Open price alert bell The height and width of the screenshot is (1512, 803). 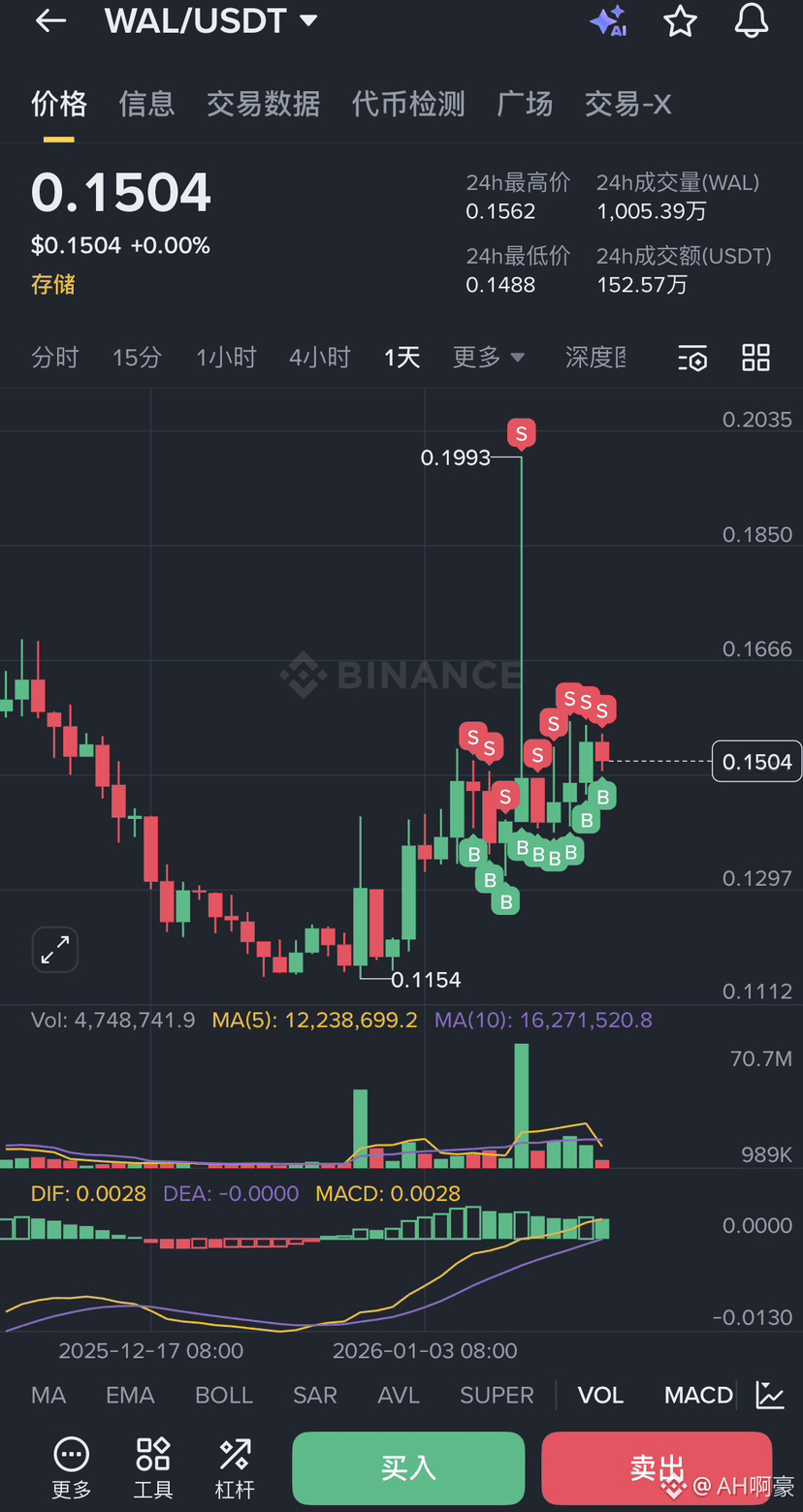pyautogui.click(x=752, y=21)
